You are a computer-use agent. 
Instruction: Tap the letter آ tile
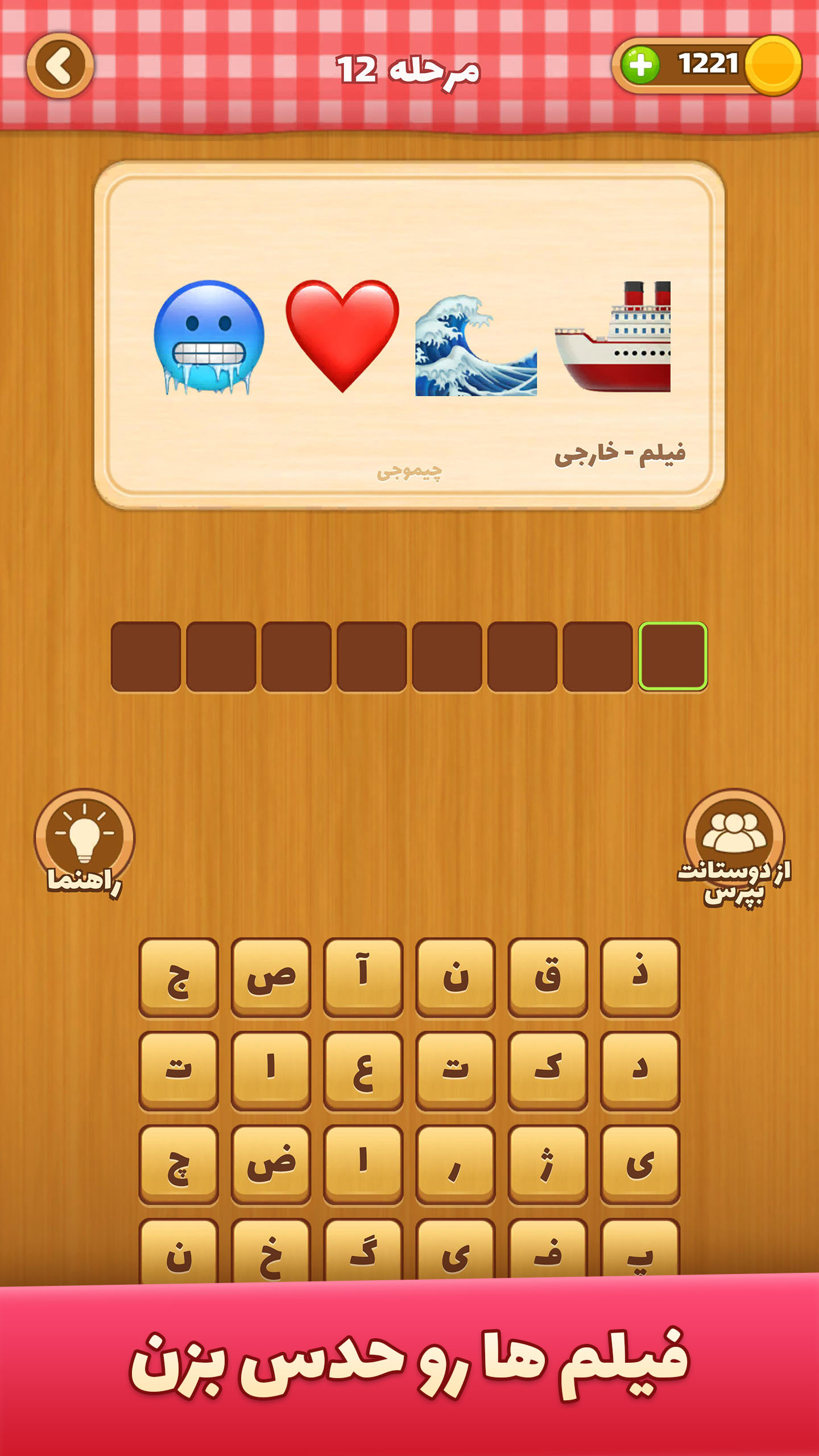pyautogui.click(x=363, y=977)
